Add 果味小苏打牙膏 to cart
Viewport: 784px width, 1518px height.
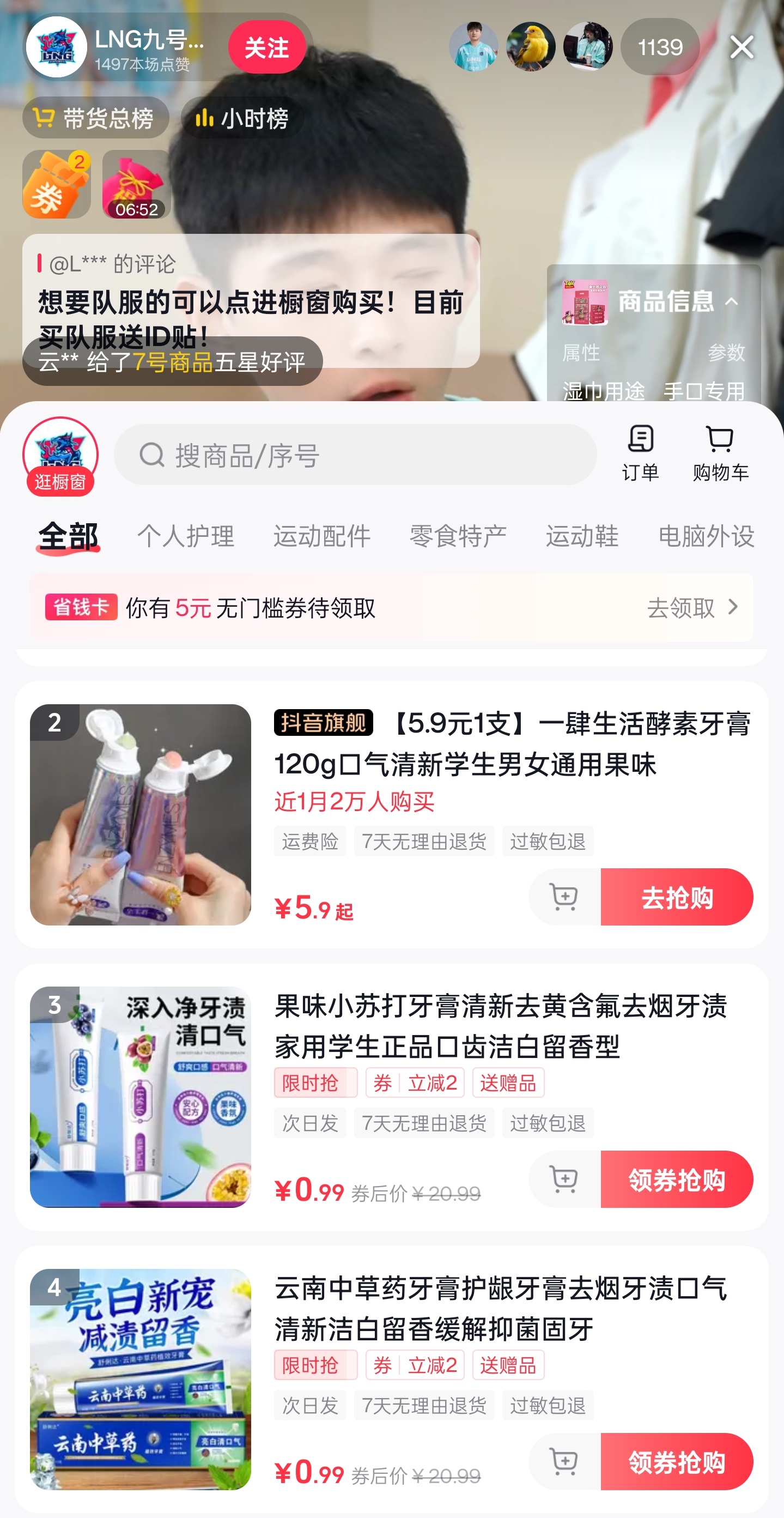[564, 1179]
